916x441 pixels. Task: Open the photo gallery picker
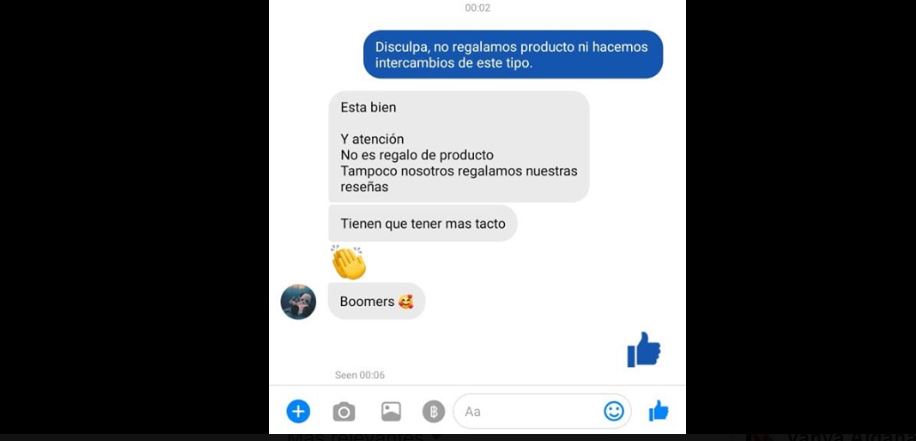(391, 411)
